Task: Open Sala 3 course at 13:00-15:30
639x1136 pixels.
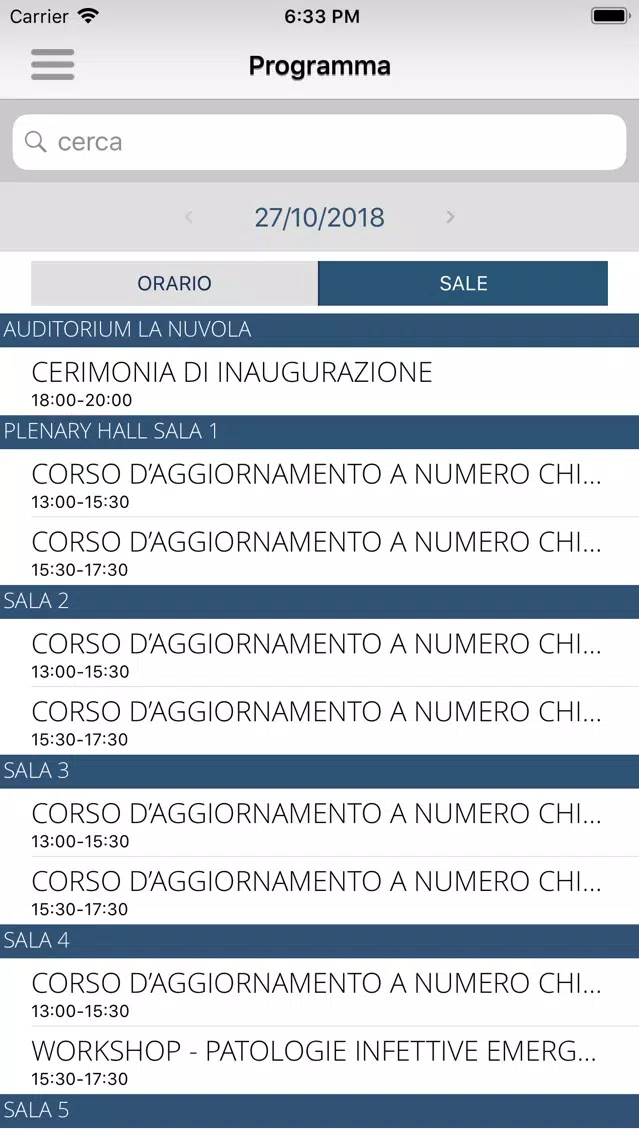Action: point(320,822)
